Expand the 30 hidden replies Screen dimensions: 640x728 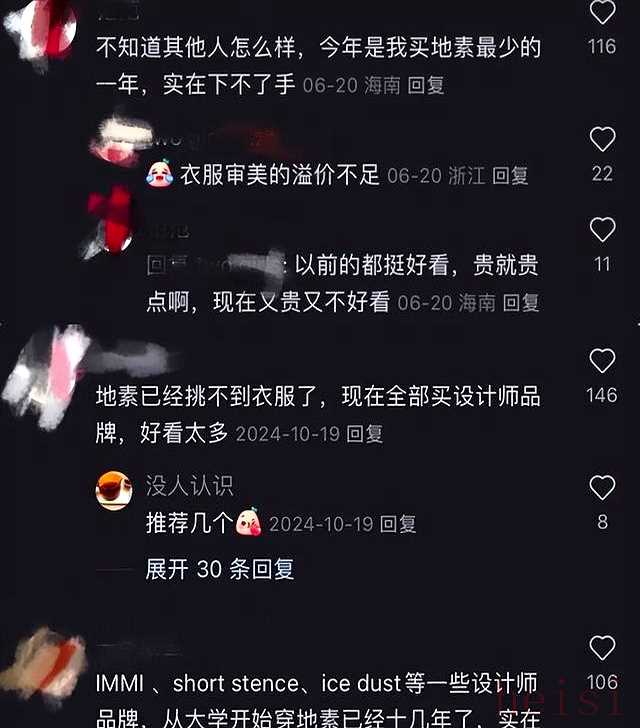[220, 569]
